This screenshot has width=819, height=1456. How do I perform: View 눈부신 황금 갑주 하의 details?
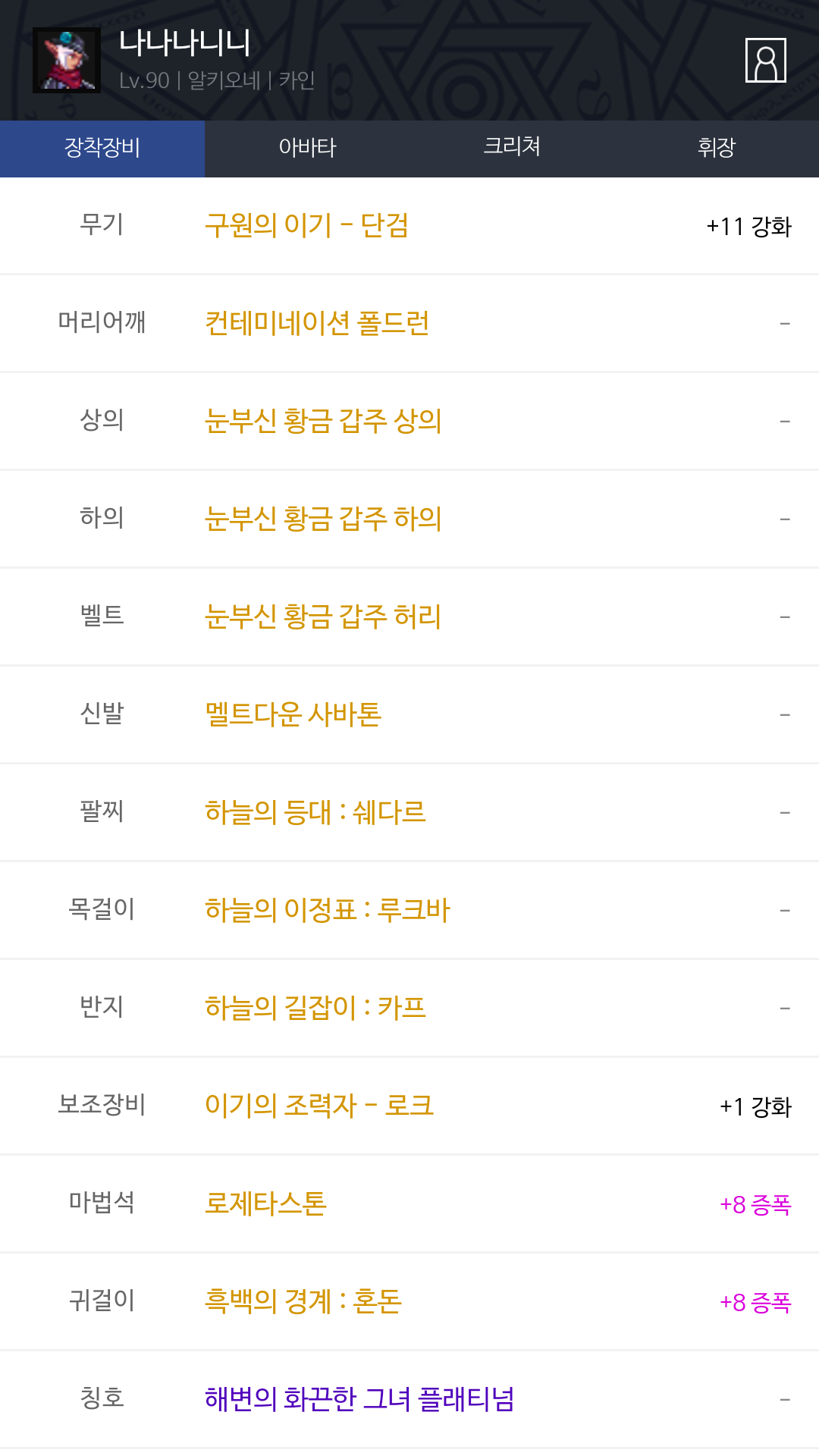323,519
